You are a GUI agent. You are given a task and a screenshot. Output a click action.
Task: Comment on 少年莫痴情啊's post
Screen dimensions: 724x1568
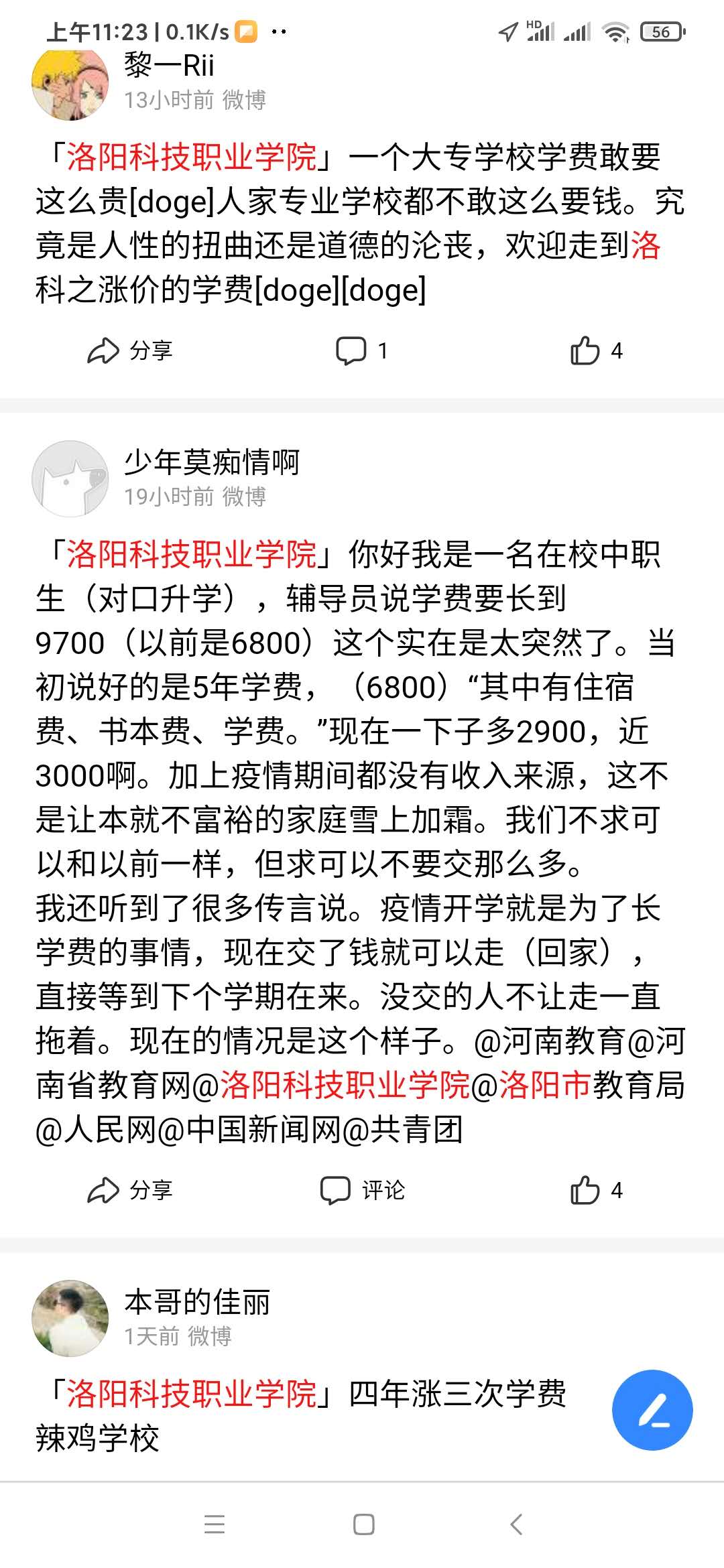(x=362, y=1191)
